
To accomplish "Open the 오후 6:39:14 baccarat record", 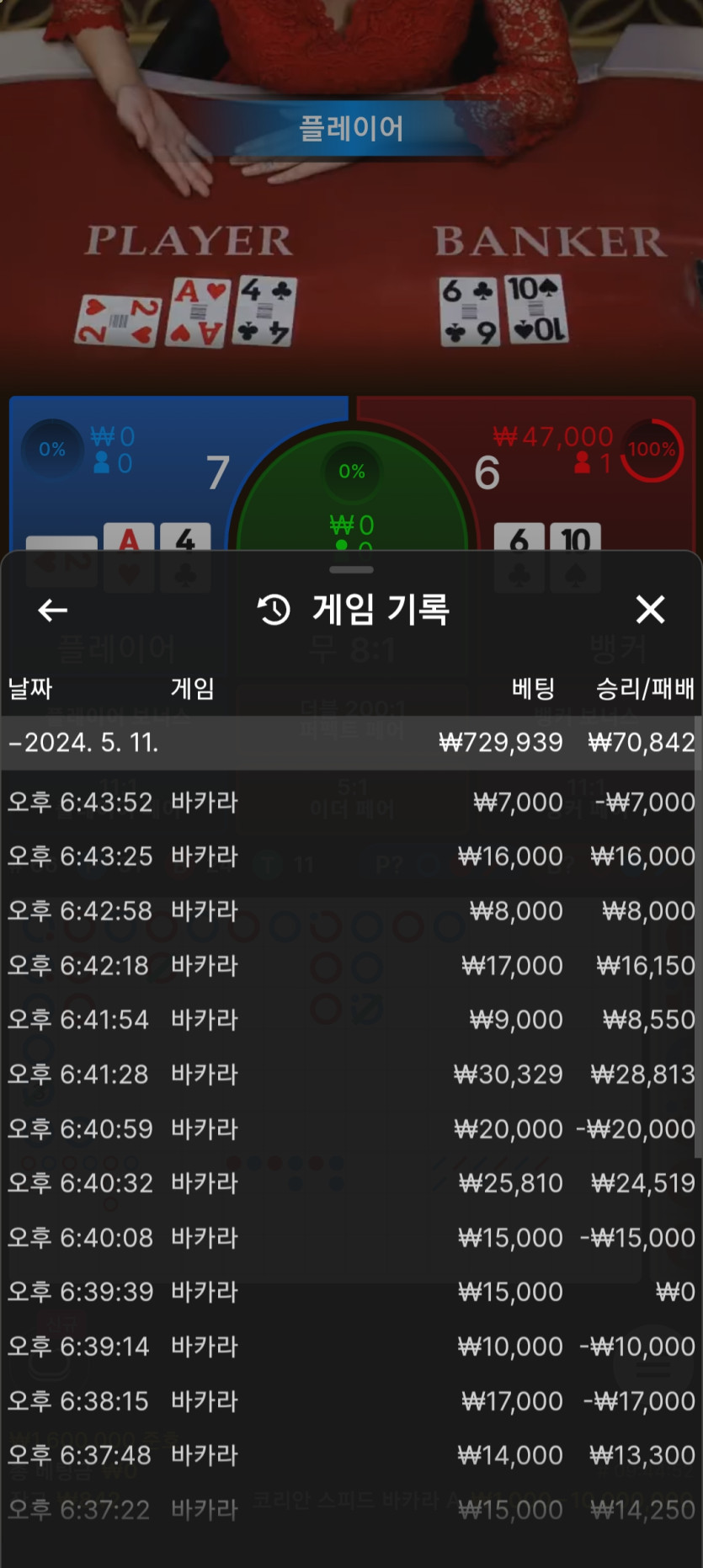I will click(351, 1346).
